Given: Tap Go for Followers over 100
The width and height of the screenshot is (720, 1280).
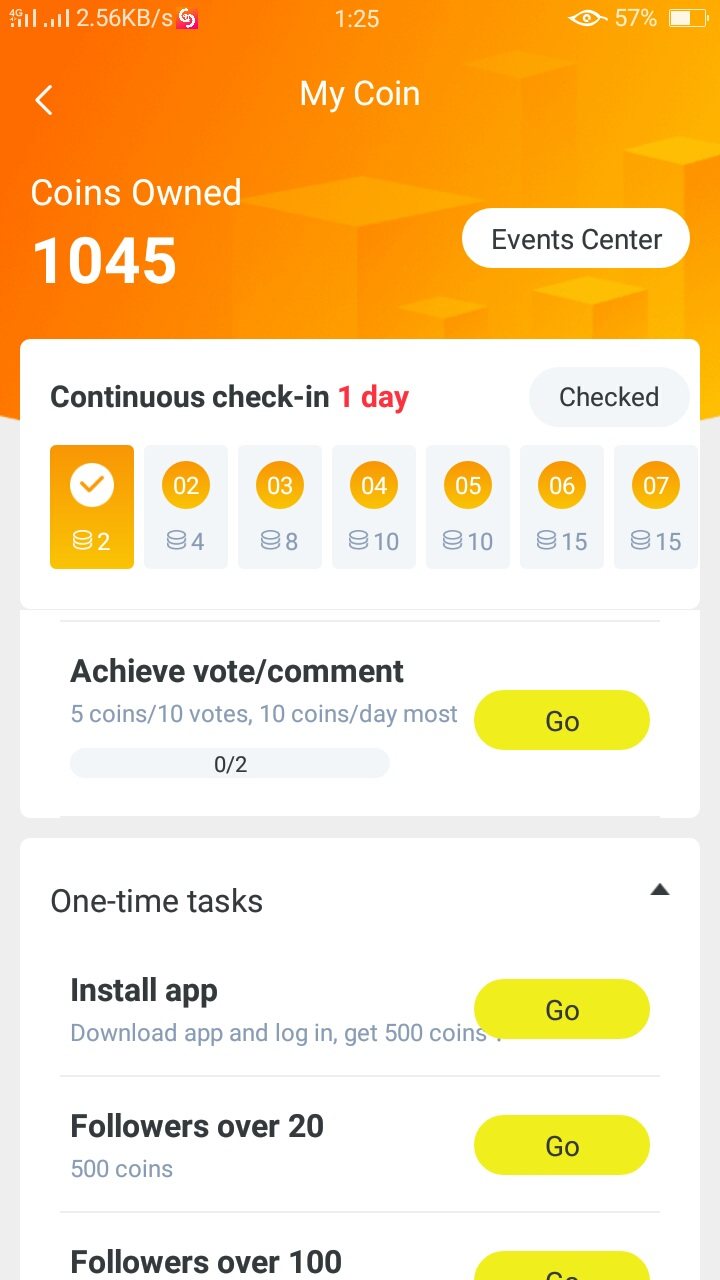Looking at the screenshot, I should point(561,1268).
